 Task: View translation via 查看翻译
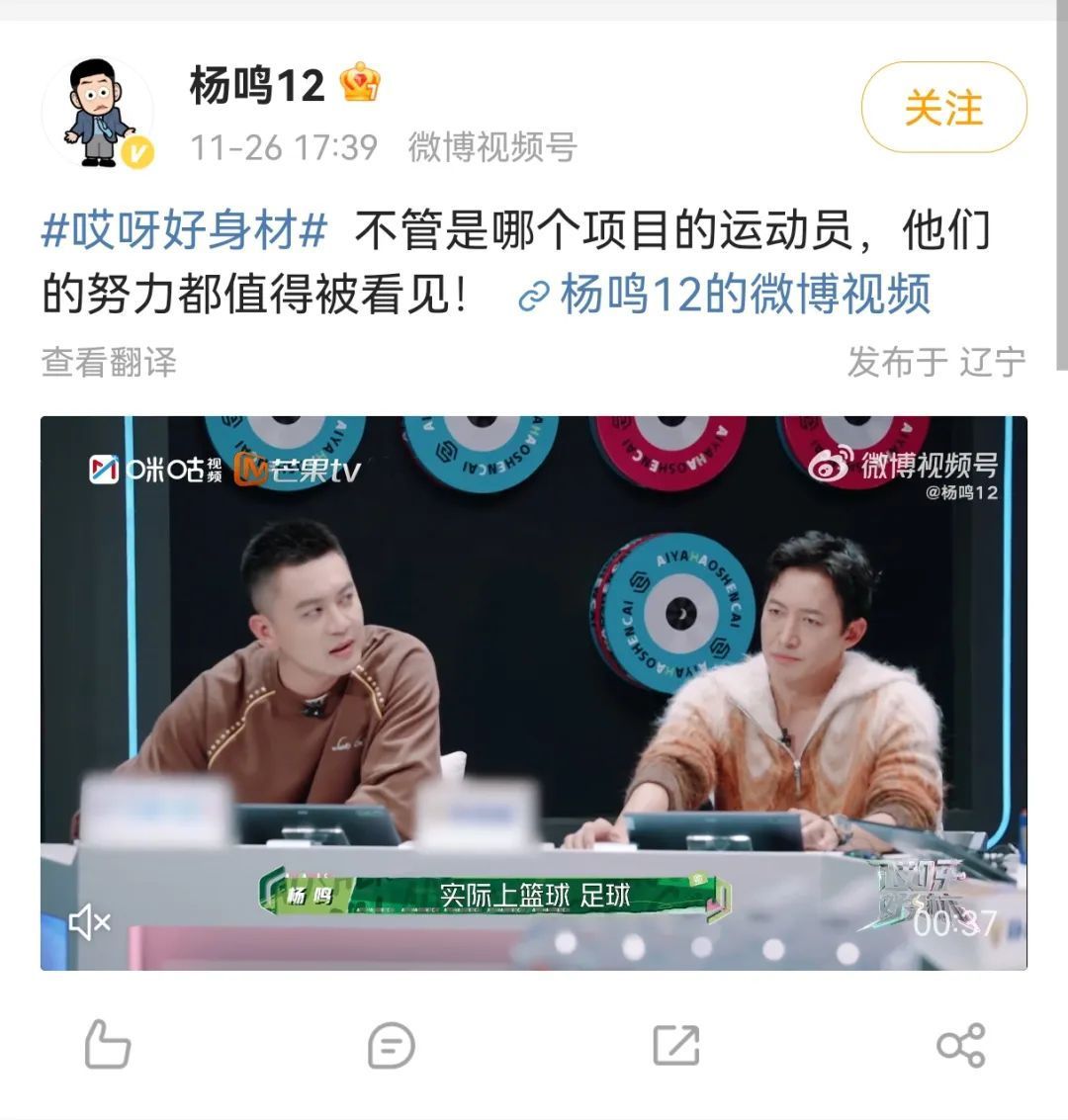[x=109, y=362]
